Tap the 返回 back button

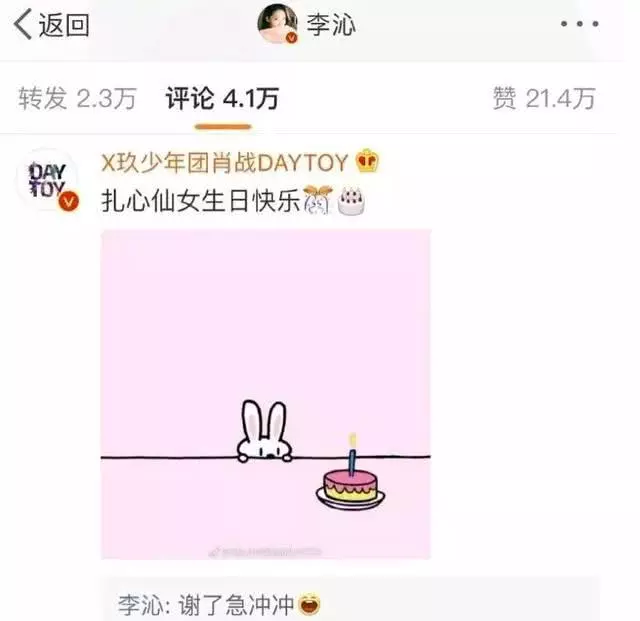pos(50,25)
